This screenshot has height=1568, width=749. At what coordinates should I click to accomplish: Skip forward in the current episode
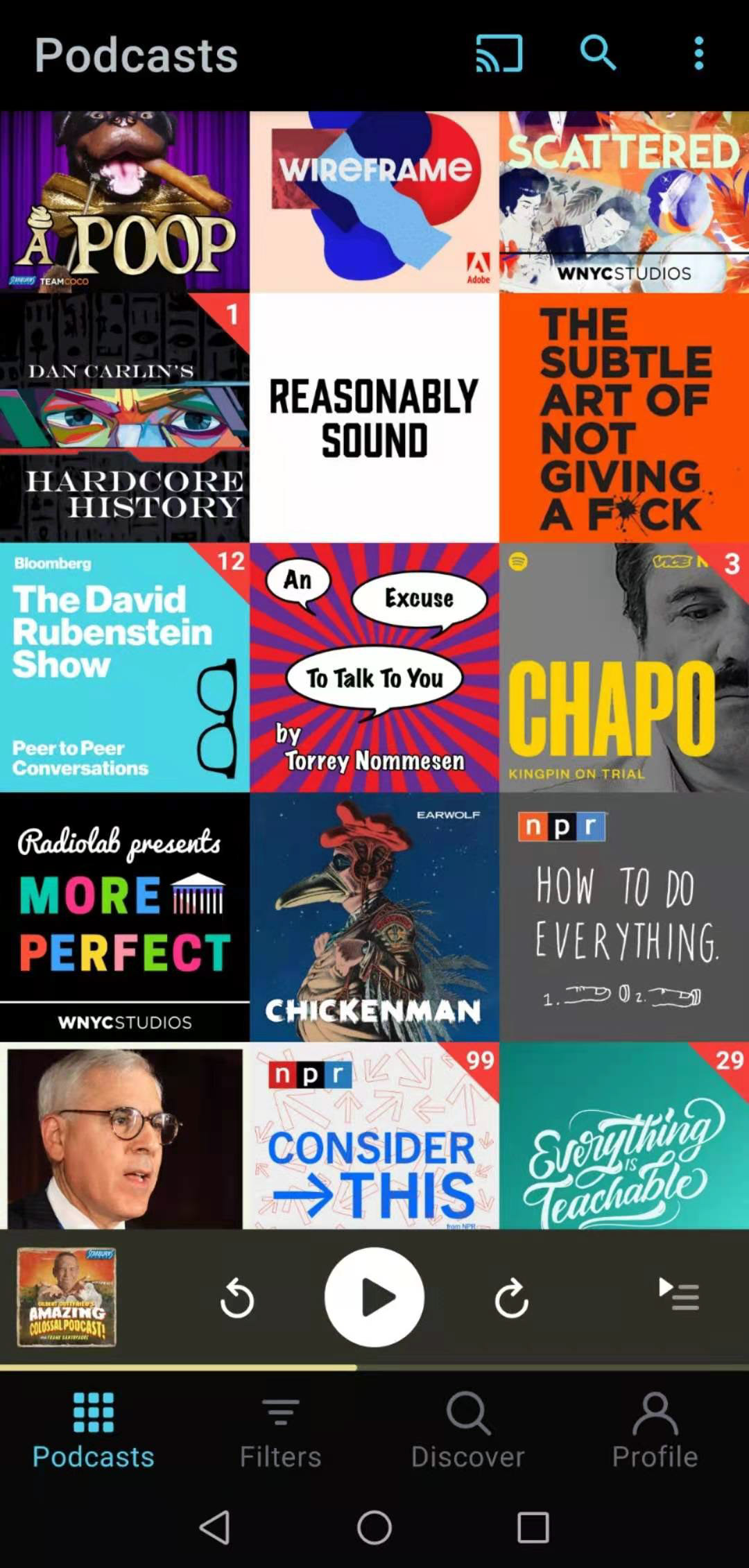[512, 1298]
